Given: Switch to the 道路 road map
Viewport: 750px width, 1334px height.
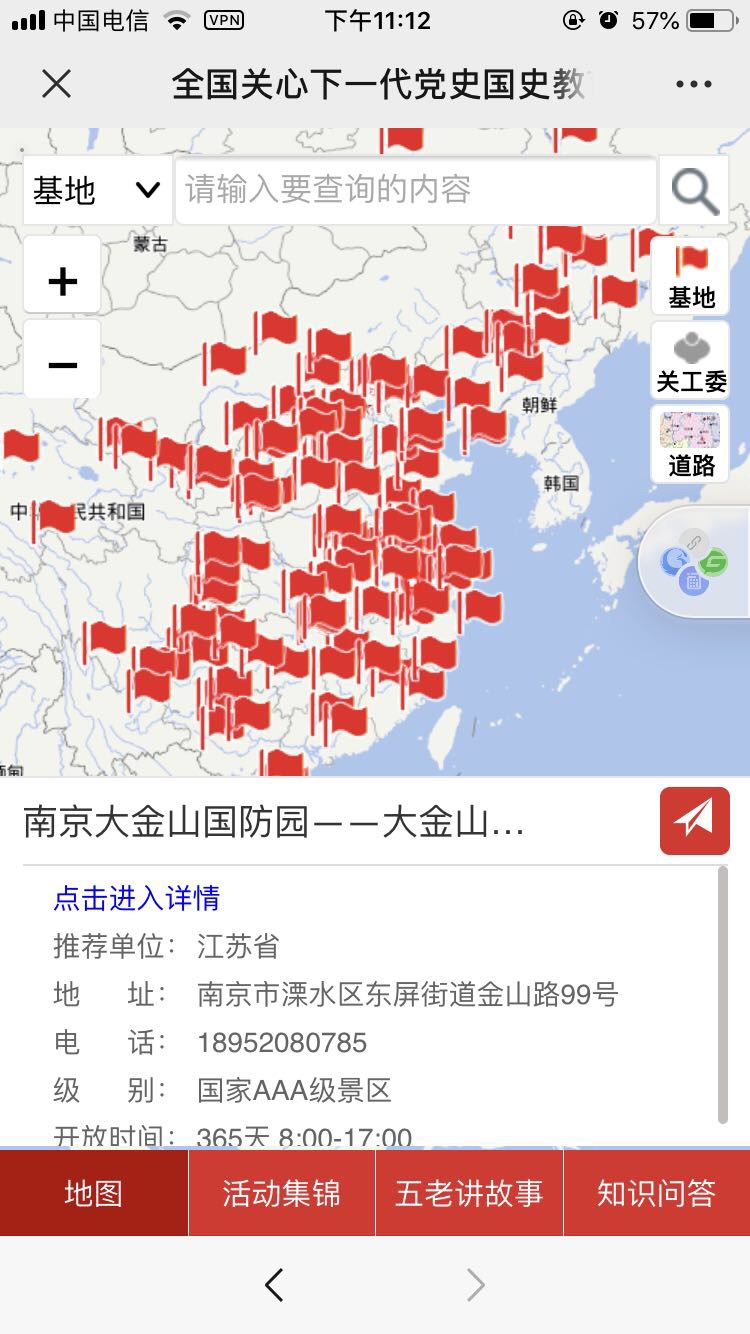Looking at the screenshot, I should point(691,445).
